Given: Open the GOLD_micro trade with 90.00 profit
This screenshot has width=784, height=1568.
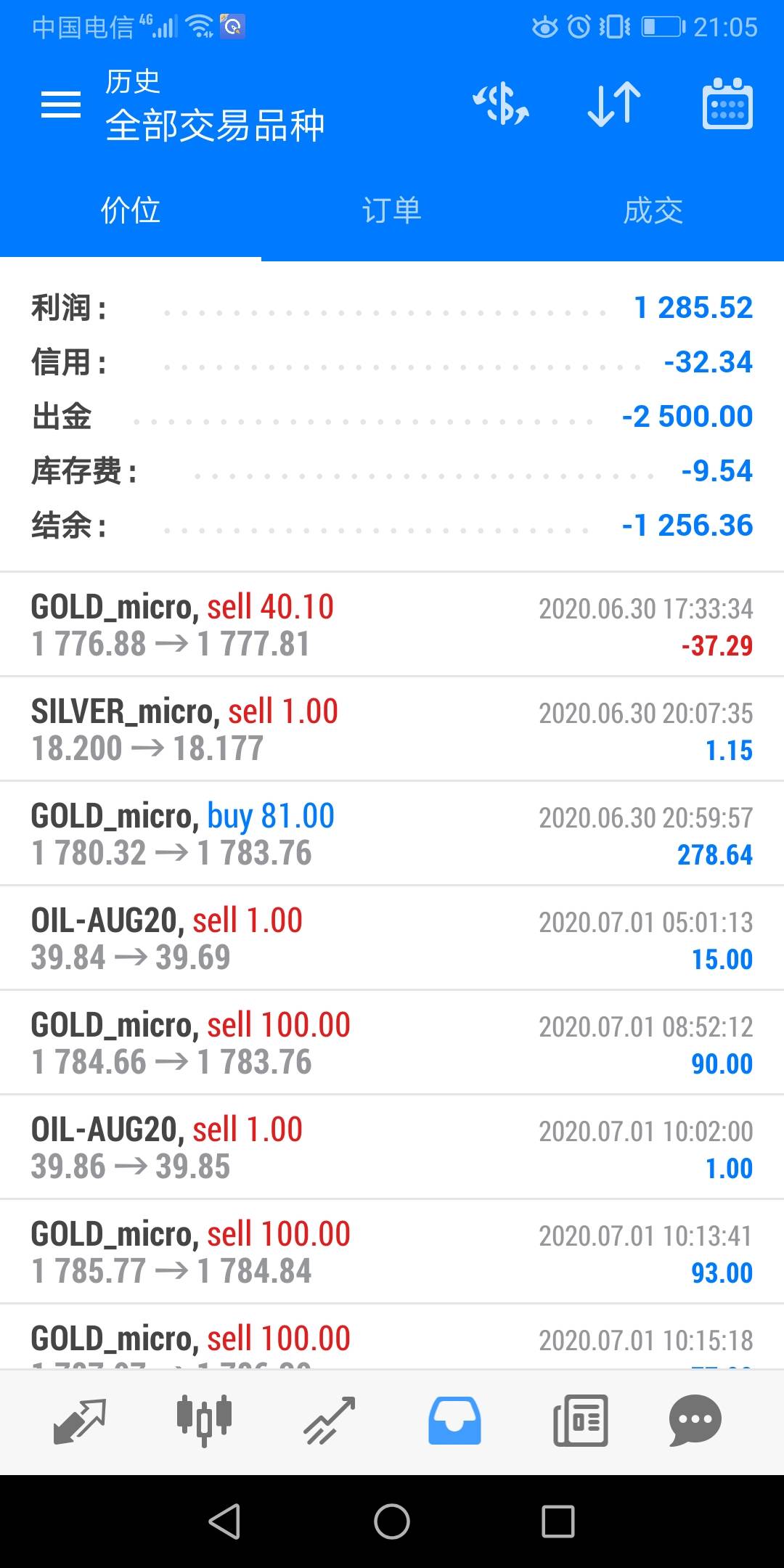Looking at the screenshot, I should pos(392,1043).
